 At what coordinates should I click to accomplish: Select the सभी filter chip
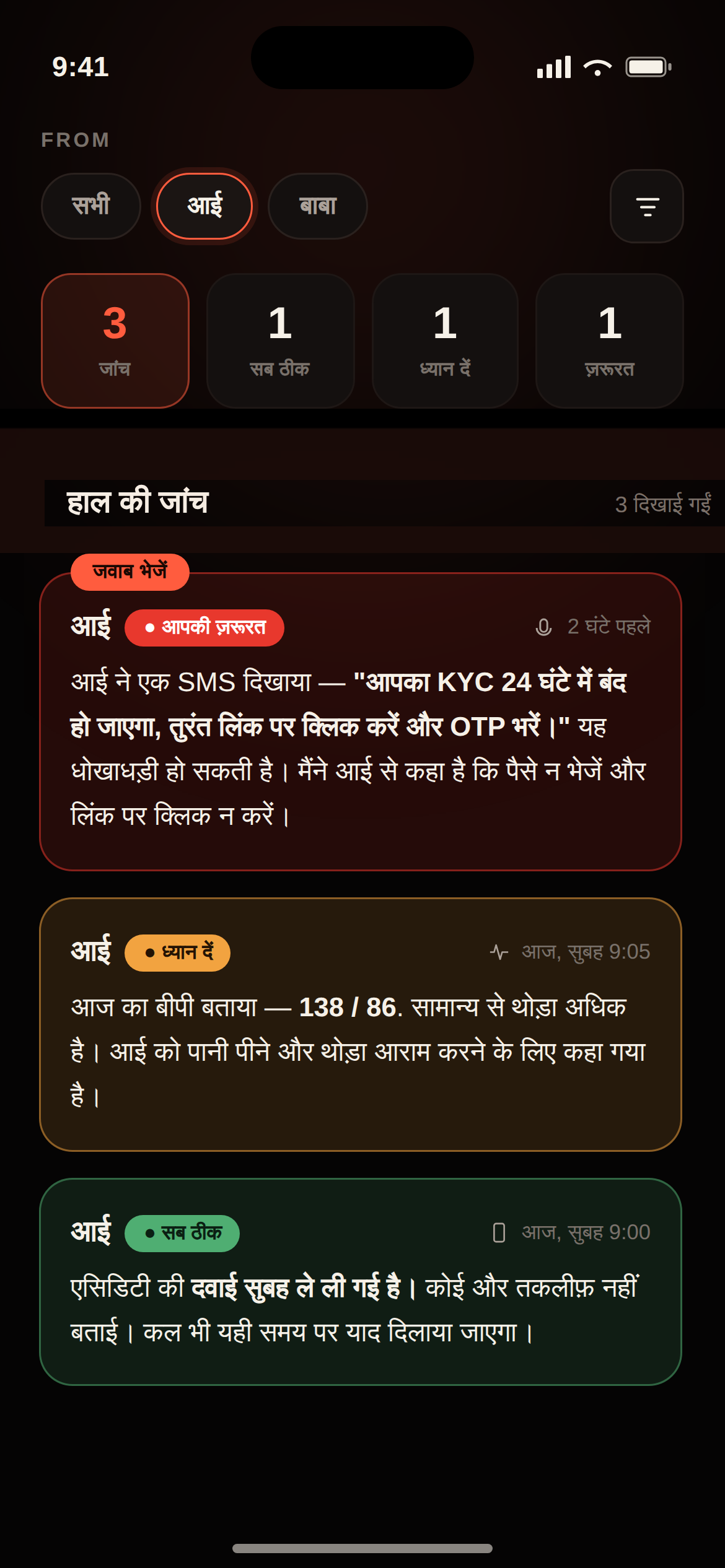[91, 206]
